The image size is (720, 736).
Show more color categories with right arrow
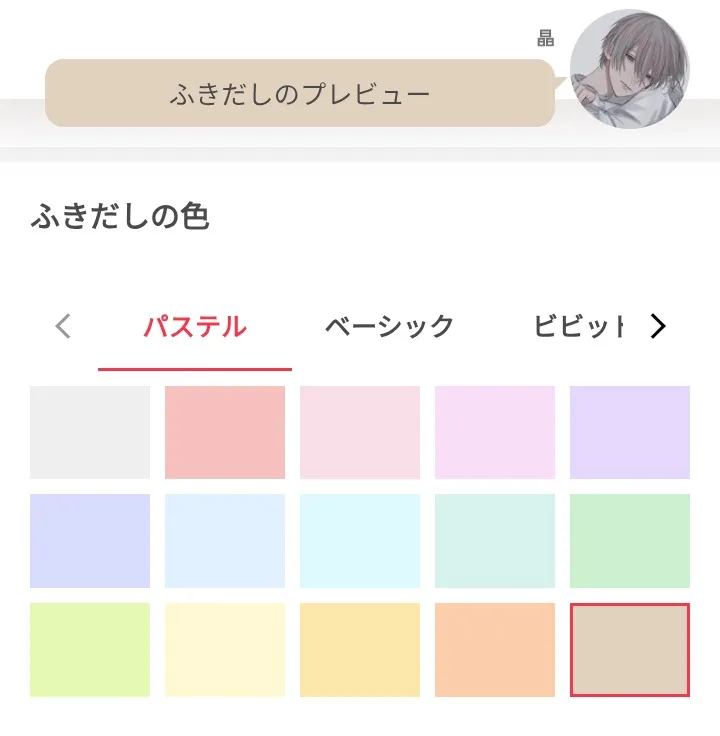coord(657,327)
